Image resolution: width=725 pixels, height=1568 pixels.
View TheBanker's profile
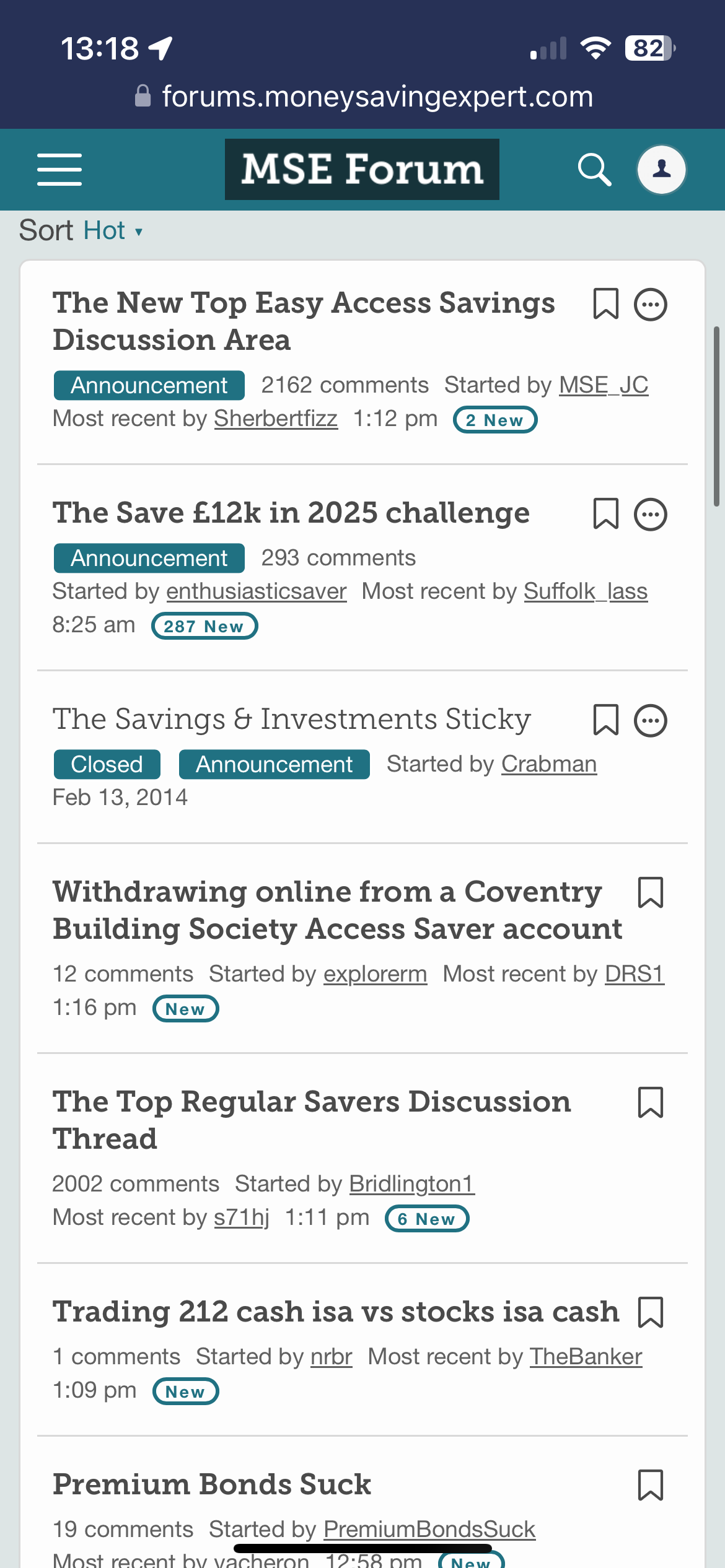coord(586,1356)
